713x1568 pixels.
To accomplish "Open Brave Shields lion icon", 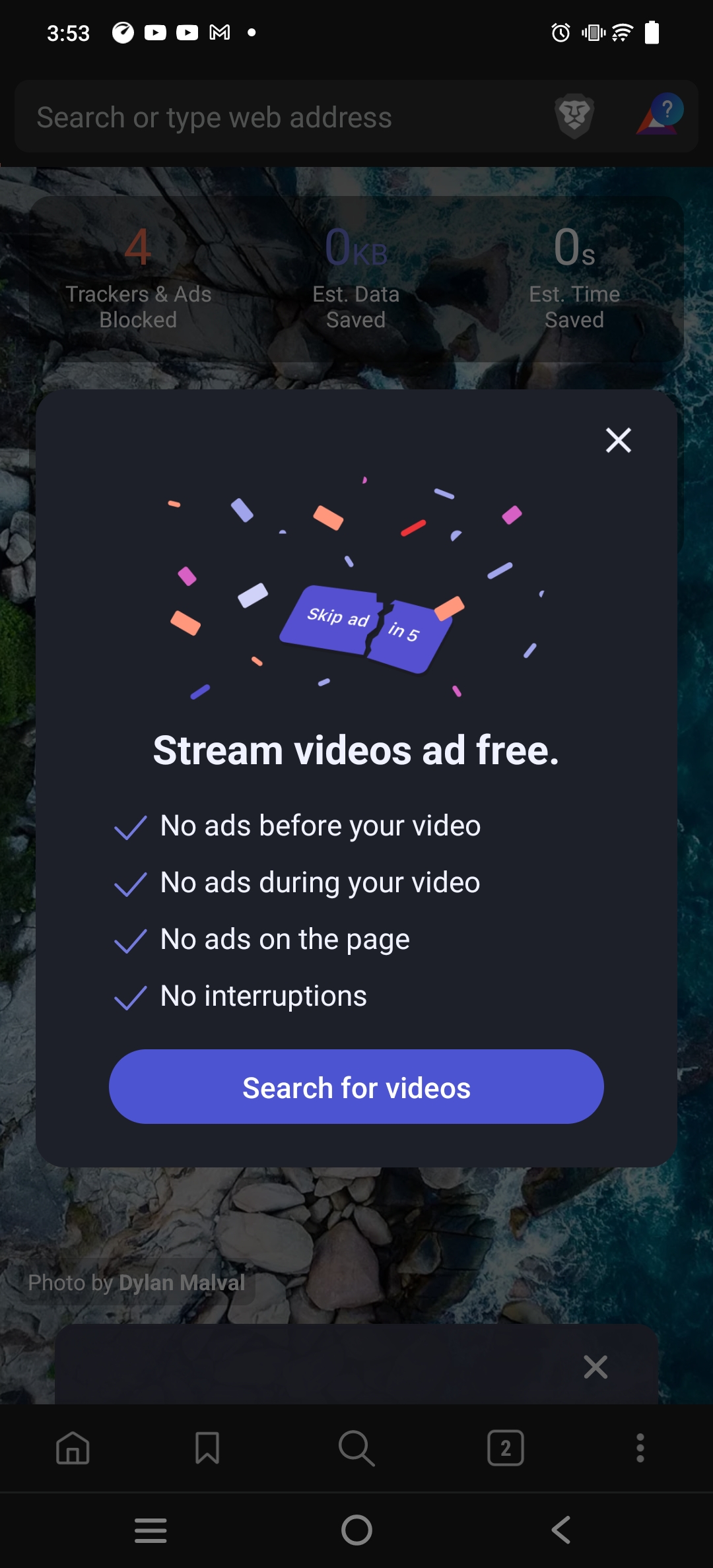I will (x=574, y=117).
